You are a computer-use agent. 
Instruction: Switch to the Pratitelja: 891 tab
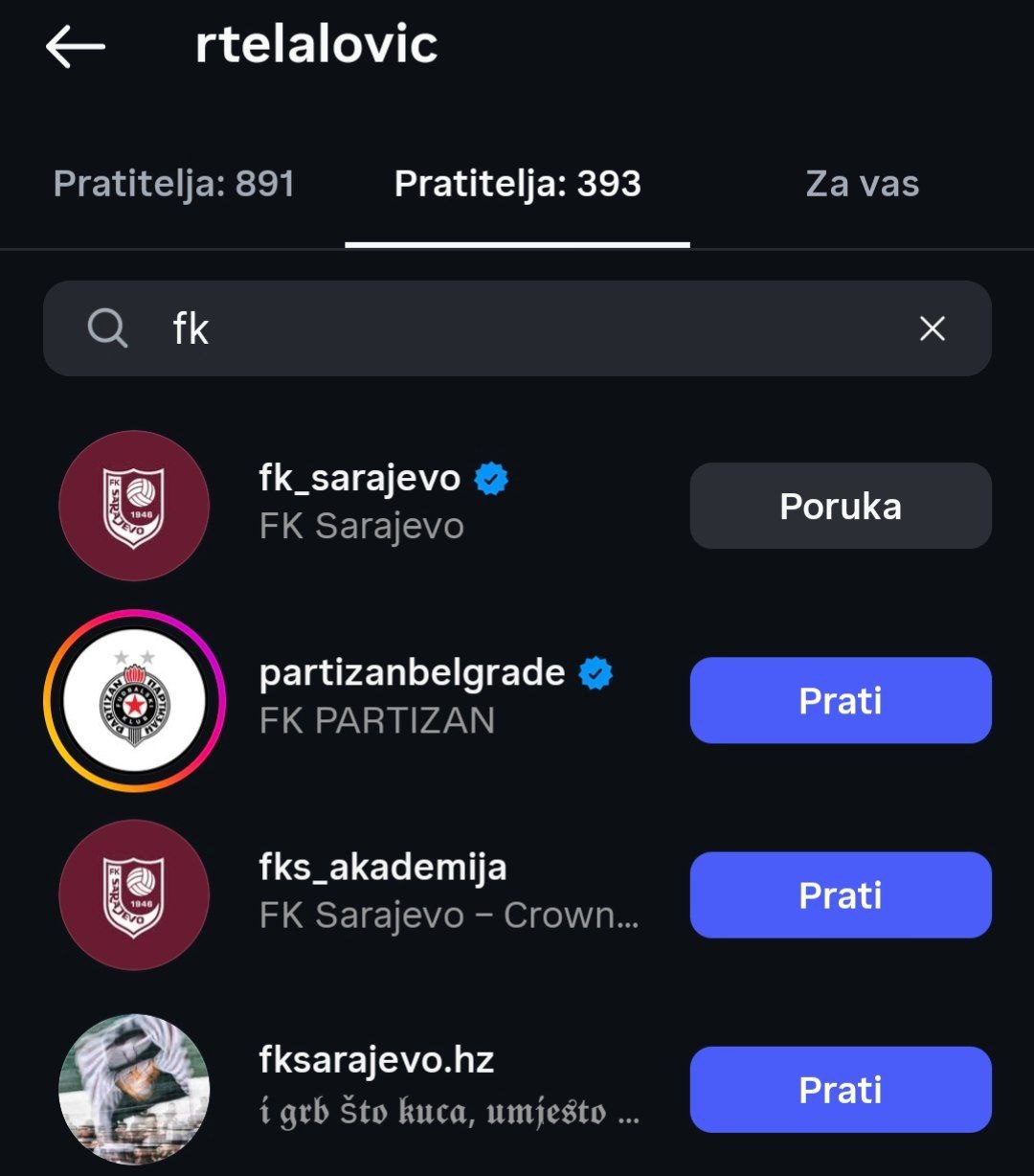pyautogui.click(x=173, y=184)
